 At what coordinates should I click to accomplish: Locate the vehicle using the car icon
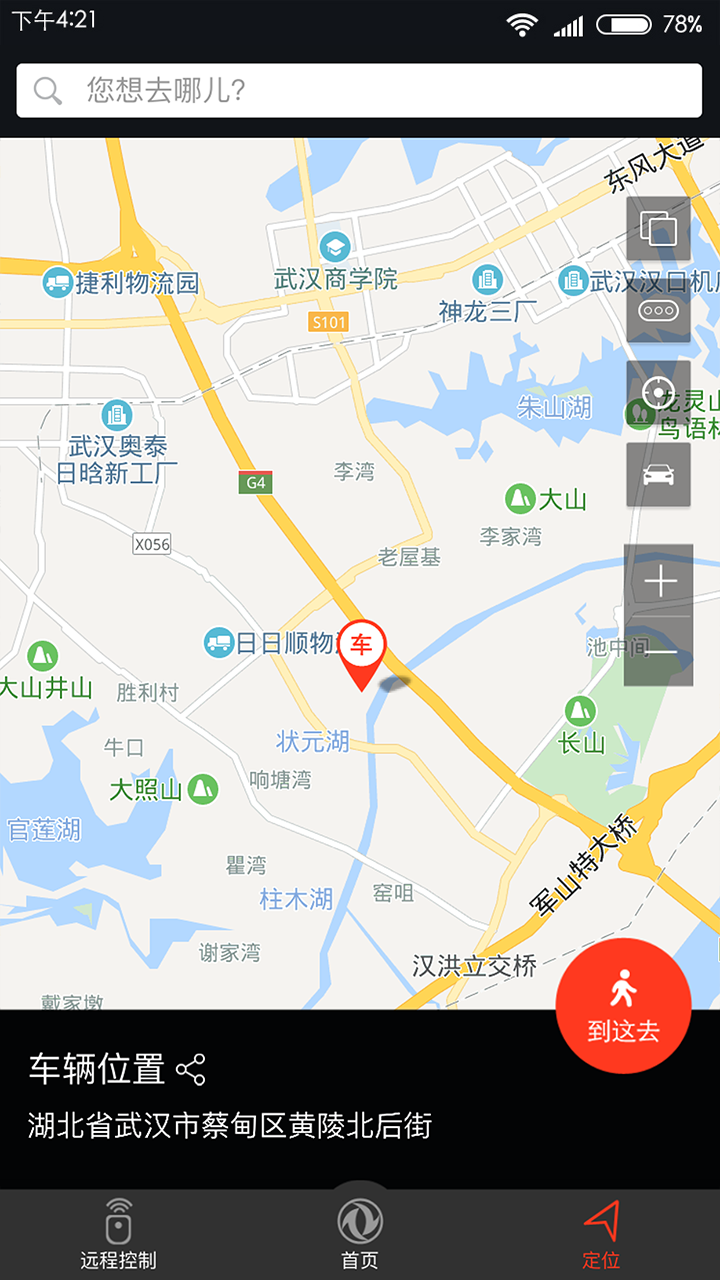click(658, 475)
